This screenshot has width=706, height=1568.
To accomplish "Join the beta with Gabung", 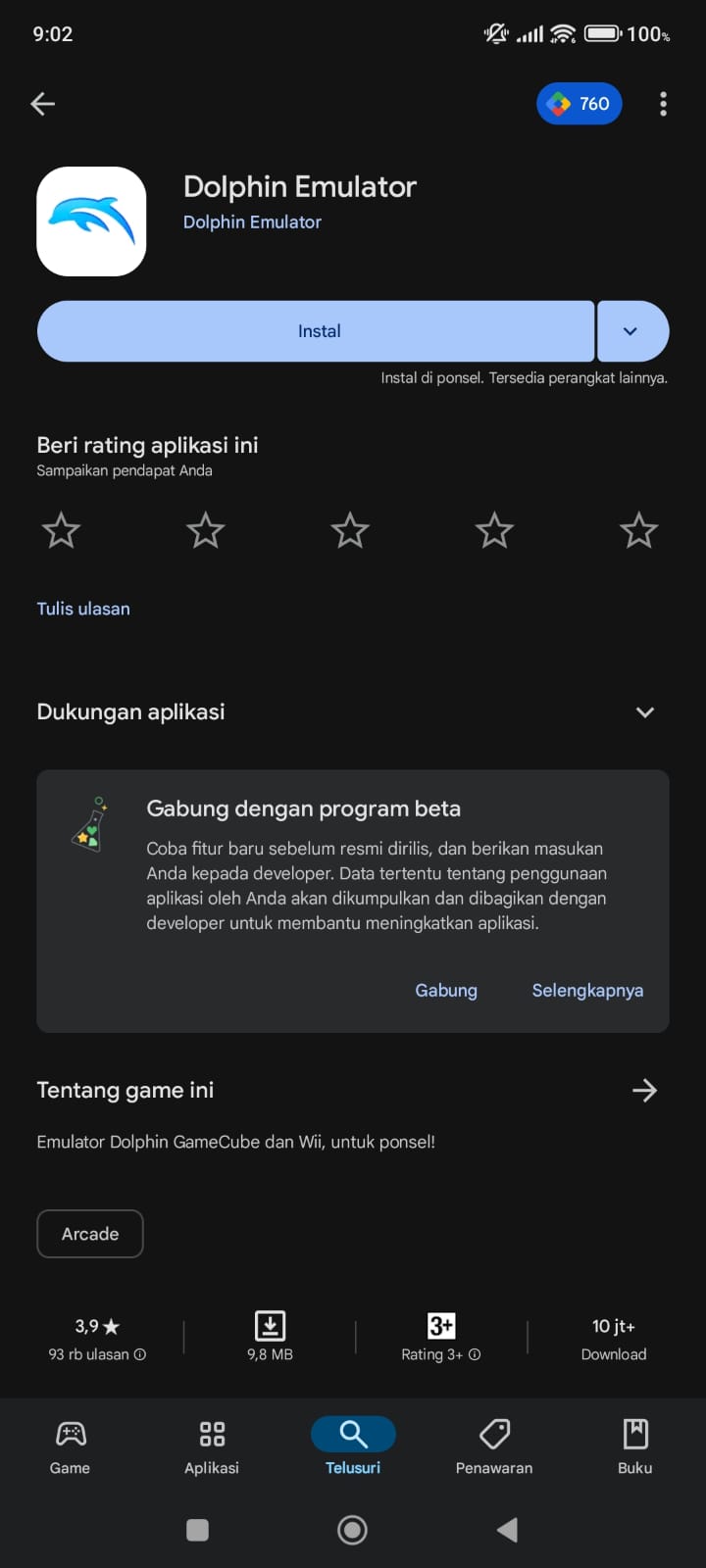I will (446, 990).
